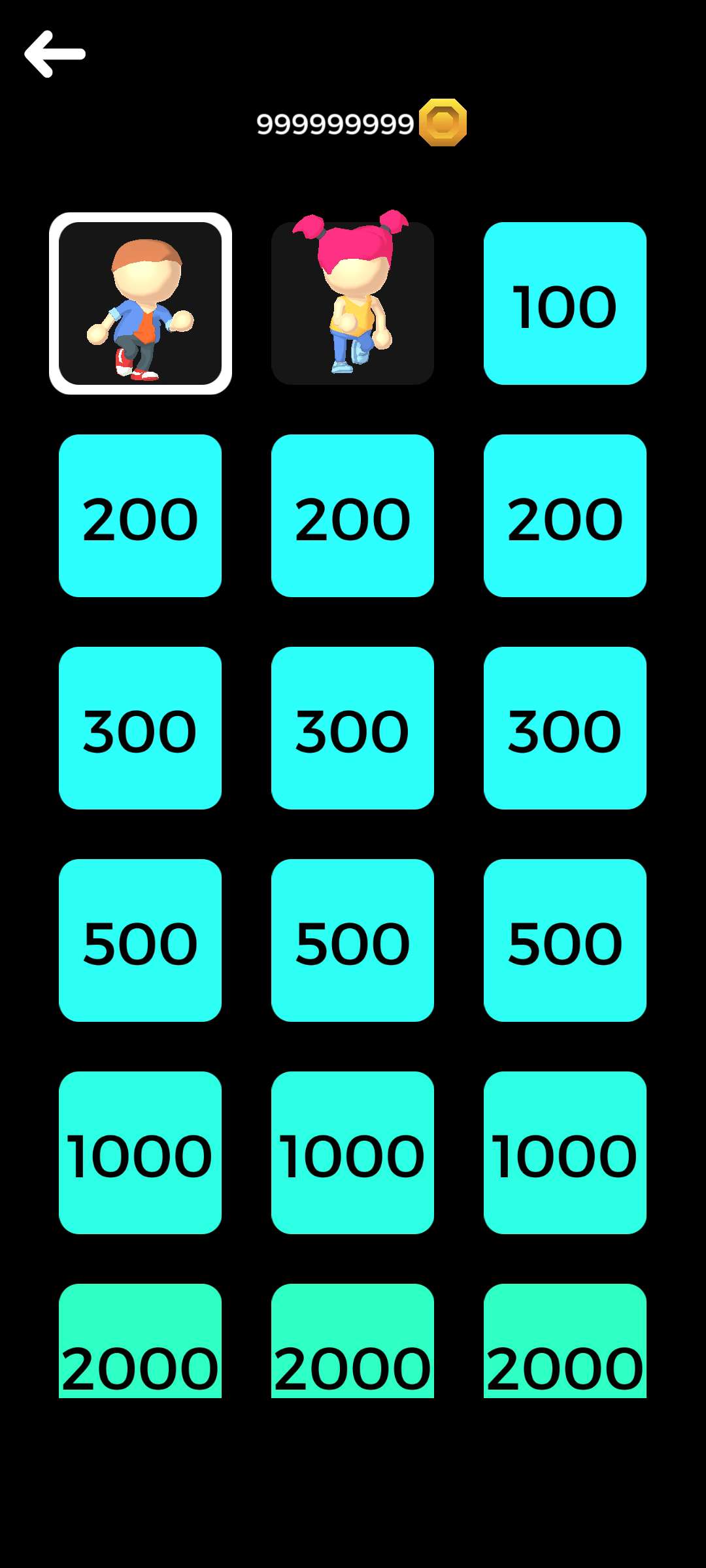Go back using the arrow icon
Image resolution: width=706 pixels, height=1568 pixels.
[55, 54]
